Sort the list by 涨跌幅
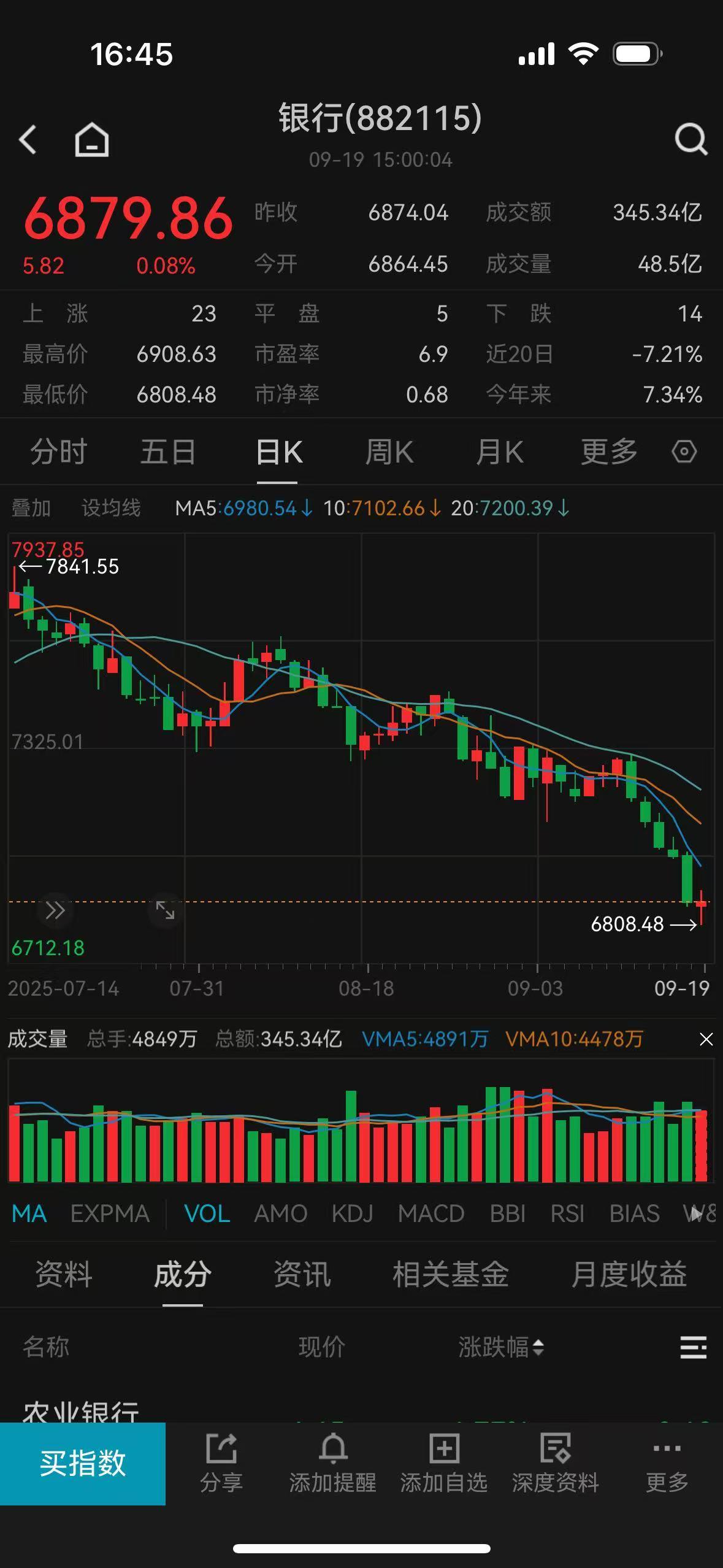This screenshot has width=723, height=1568. point(501,1347)
